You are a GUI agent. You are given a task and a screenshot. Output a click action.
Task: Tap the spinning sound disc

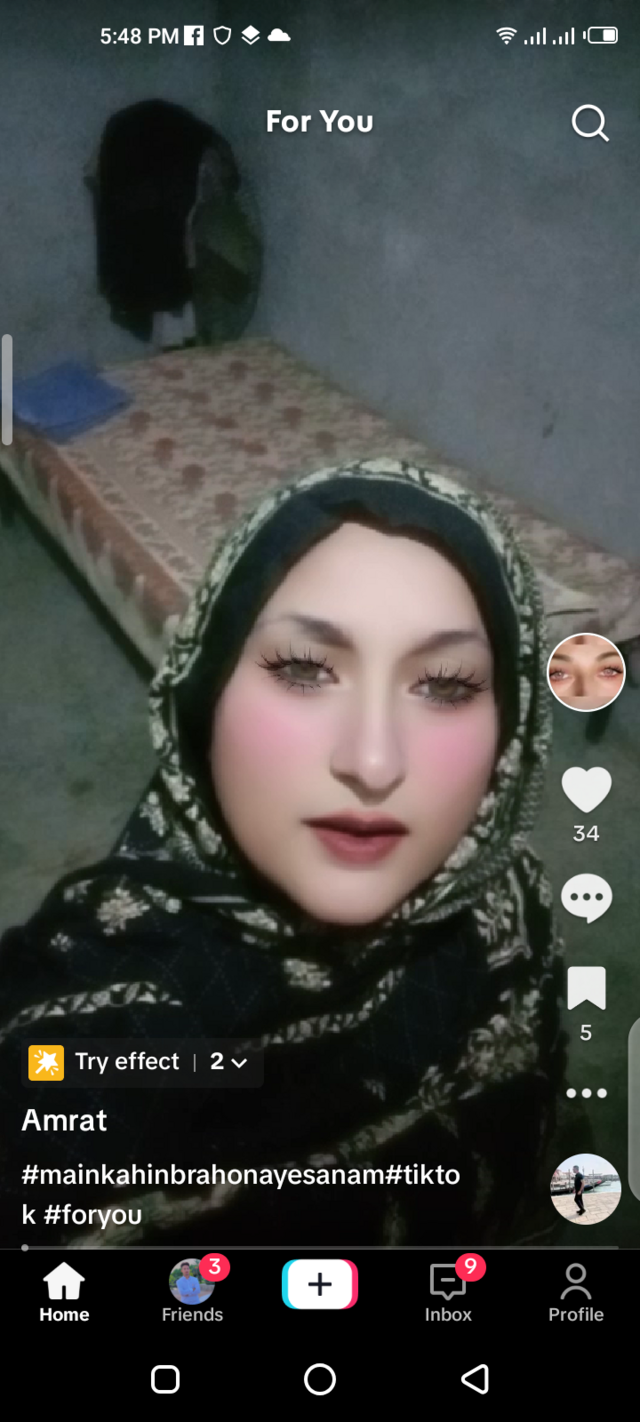pyautogui.click(x=586, y=1189)
